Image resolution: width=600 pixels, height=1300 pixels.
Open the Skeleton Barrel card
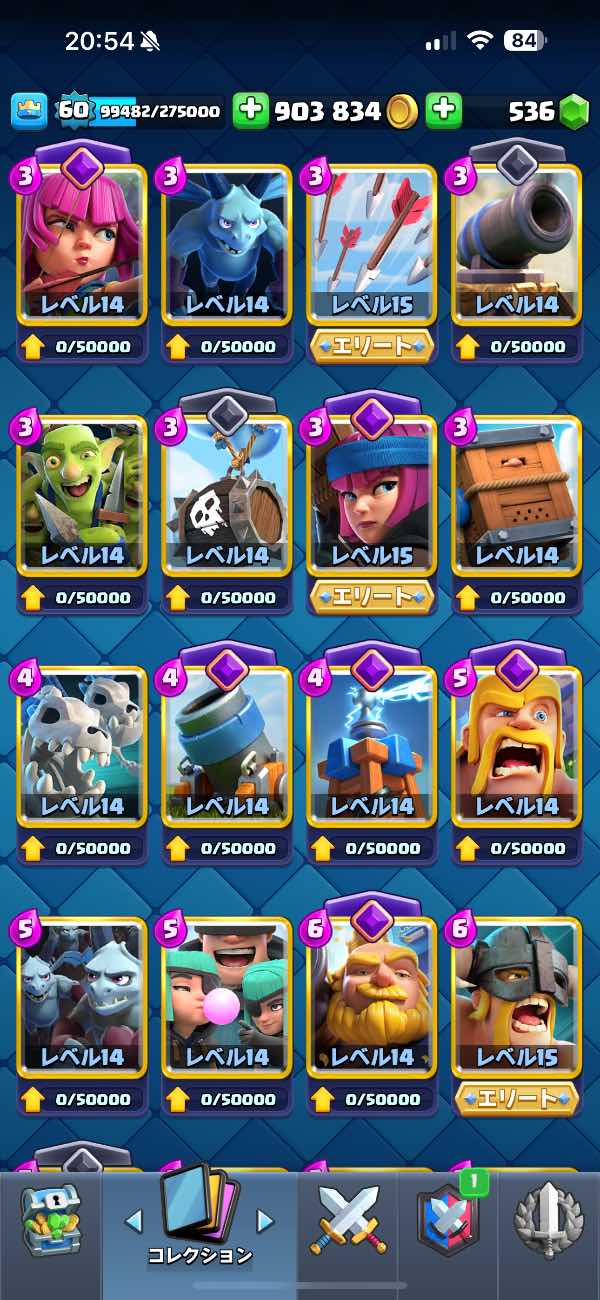[x=226, y=495]
